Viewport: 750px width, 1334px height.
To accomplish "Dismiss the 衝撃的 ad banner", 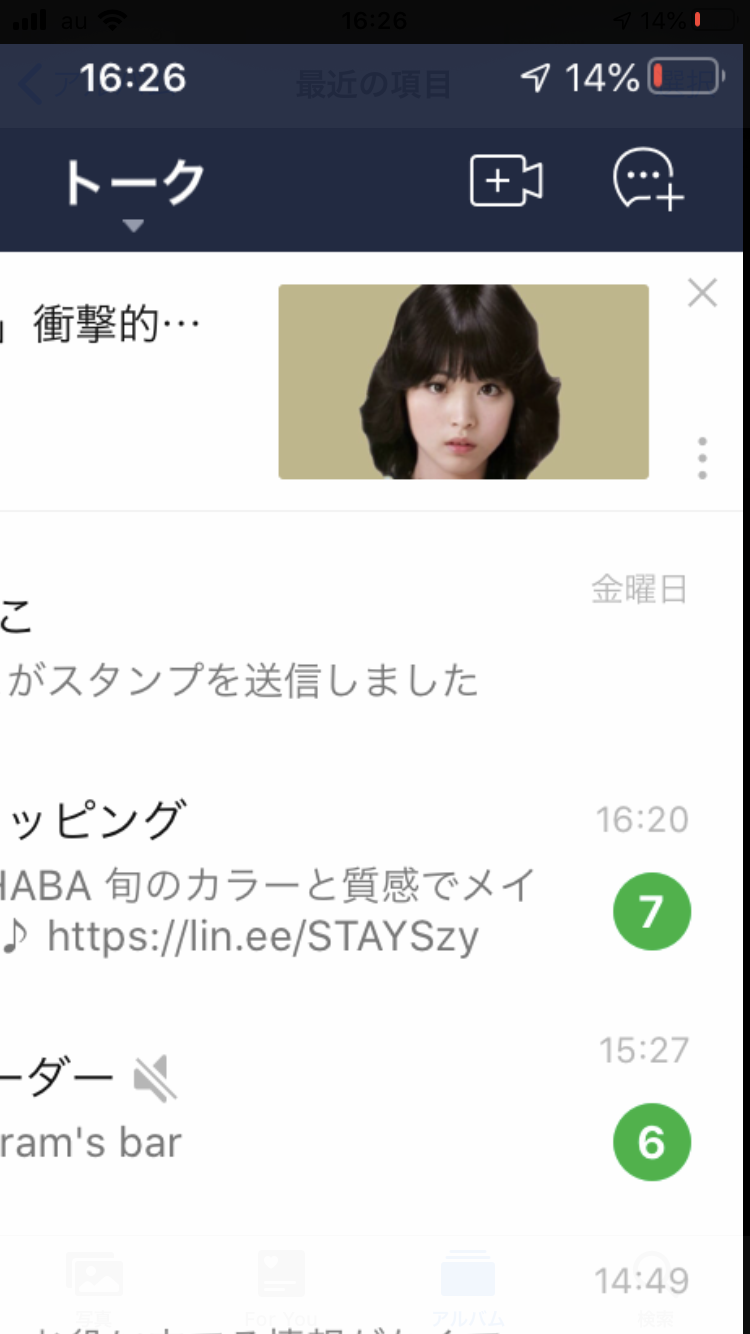I will click(x=703, y=293).
